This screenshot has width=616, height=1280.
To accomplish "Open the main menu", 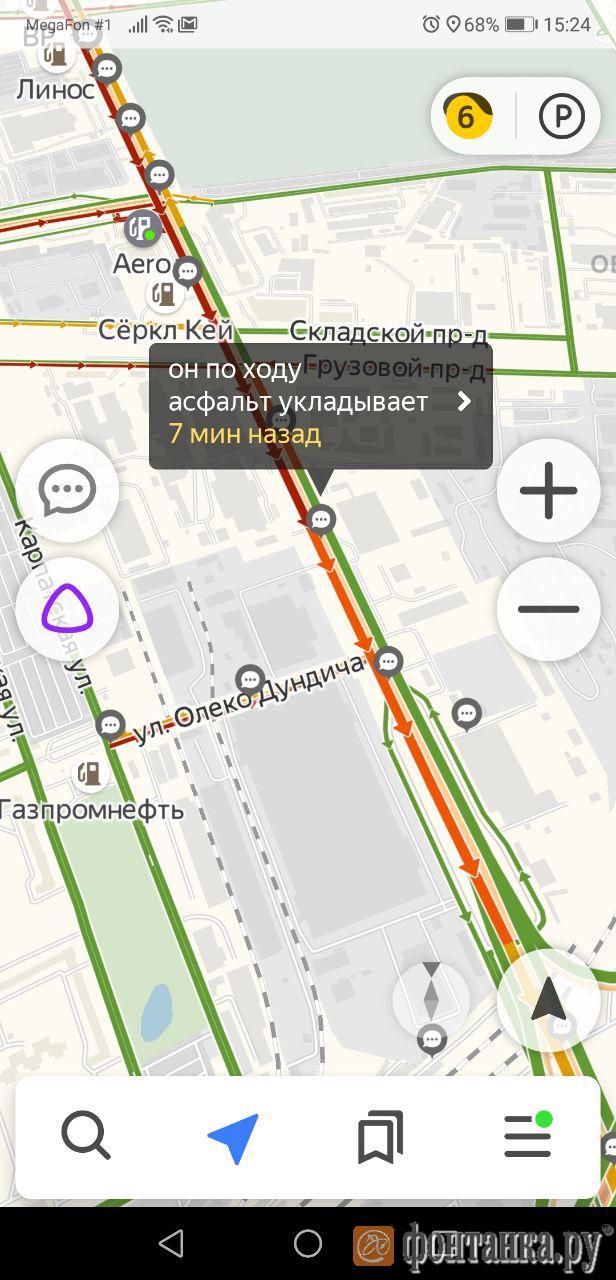I will tap(528, 1136).
